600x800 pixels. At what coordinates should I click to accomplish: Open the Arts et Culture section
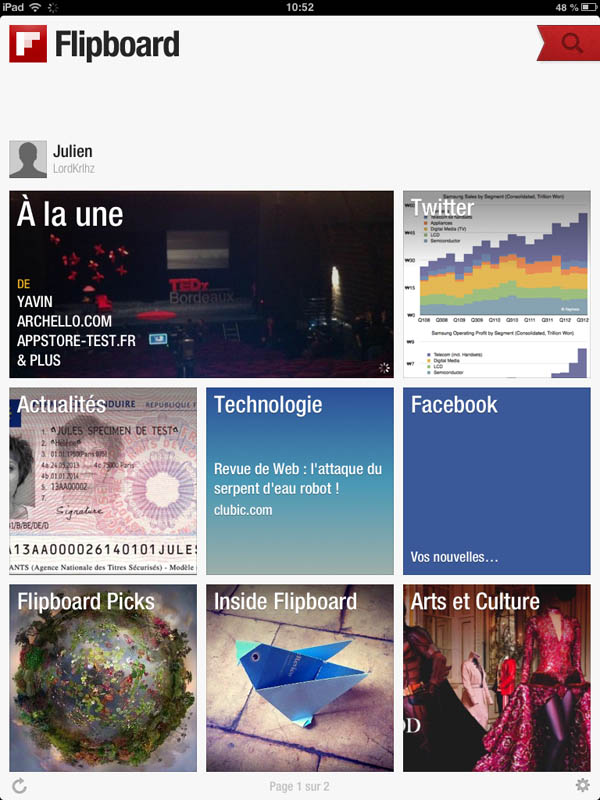tap(496, 678)
